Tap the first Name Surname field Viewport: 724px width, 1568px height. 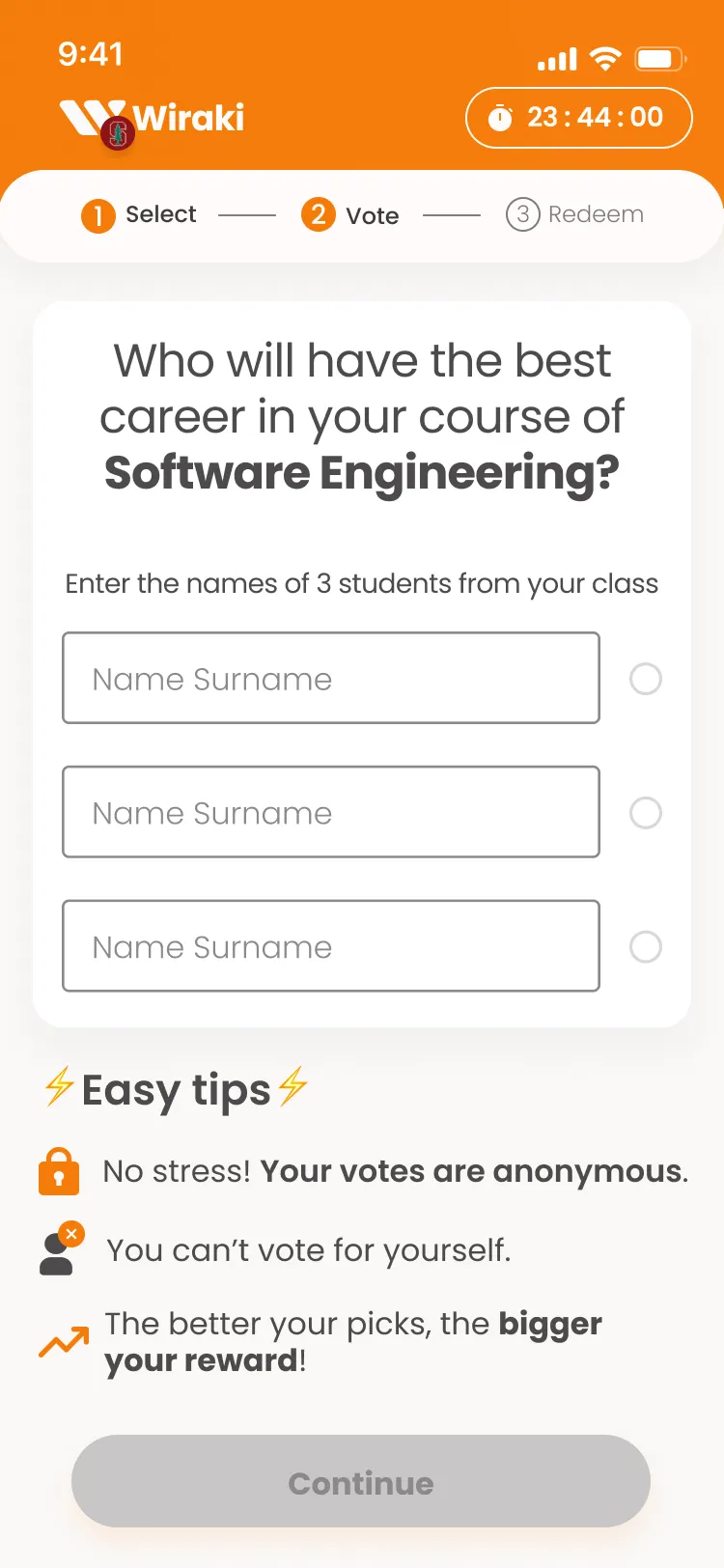pyautogui.click(x=330, y=678)
